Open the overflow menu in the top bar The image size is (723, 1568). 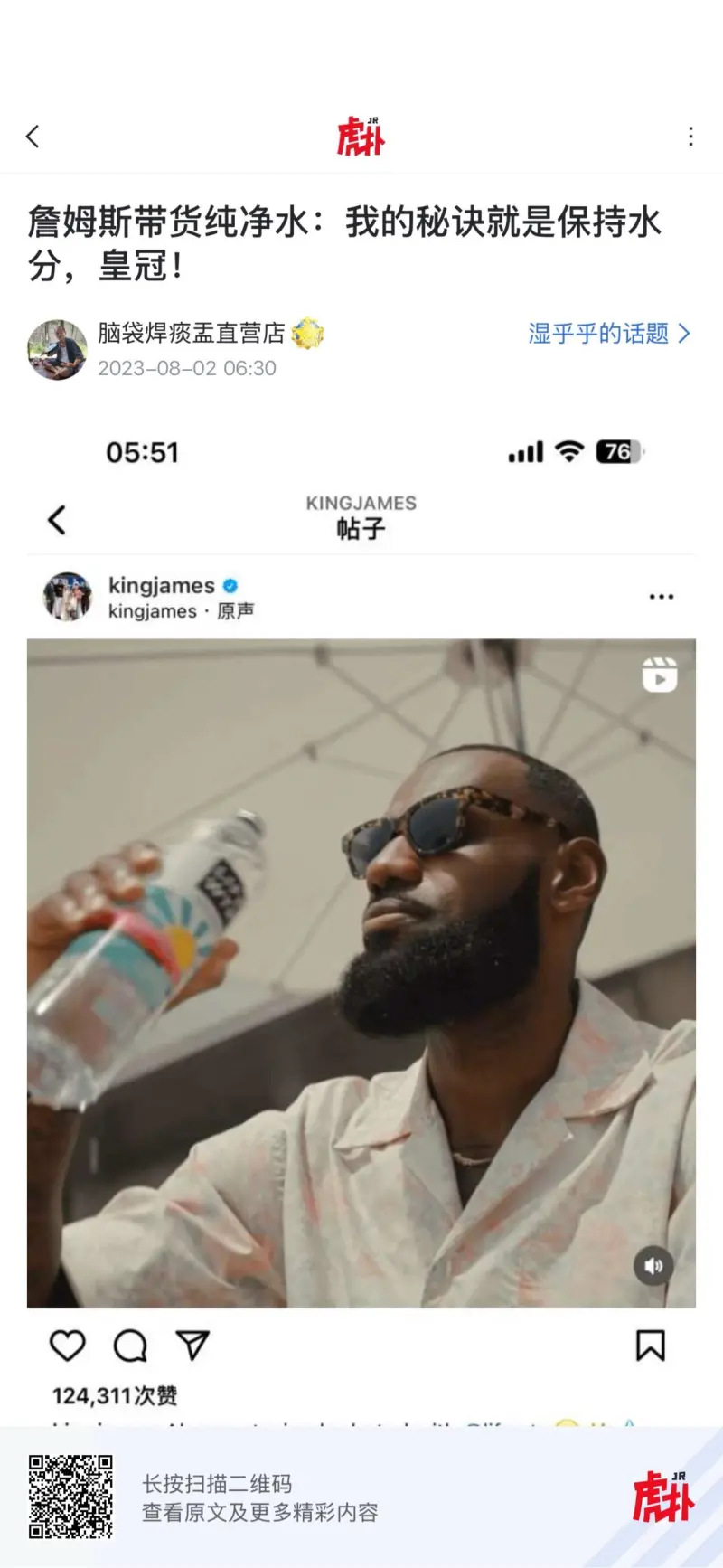pos(690,137)
